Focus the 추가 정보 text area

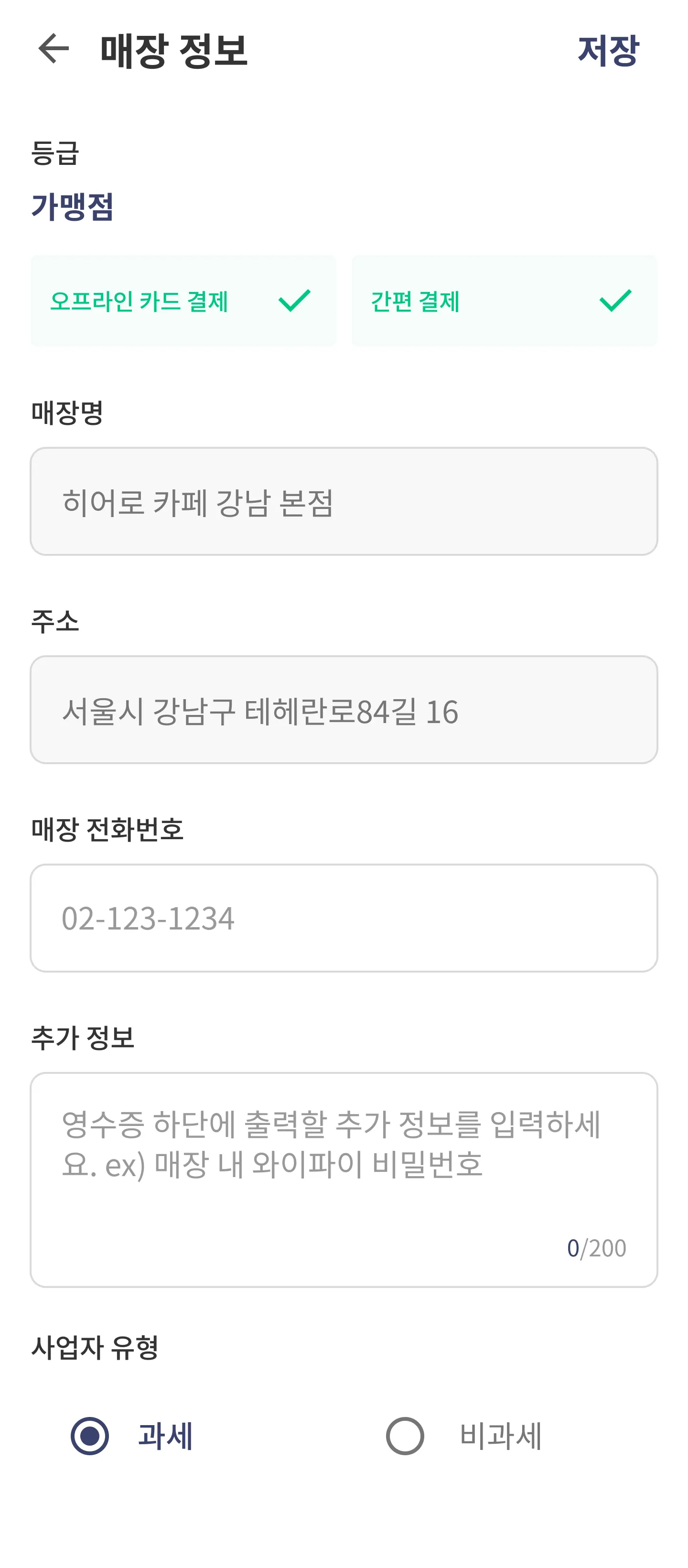[344, 1179]
